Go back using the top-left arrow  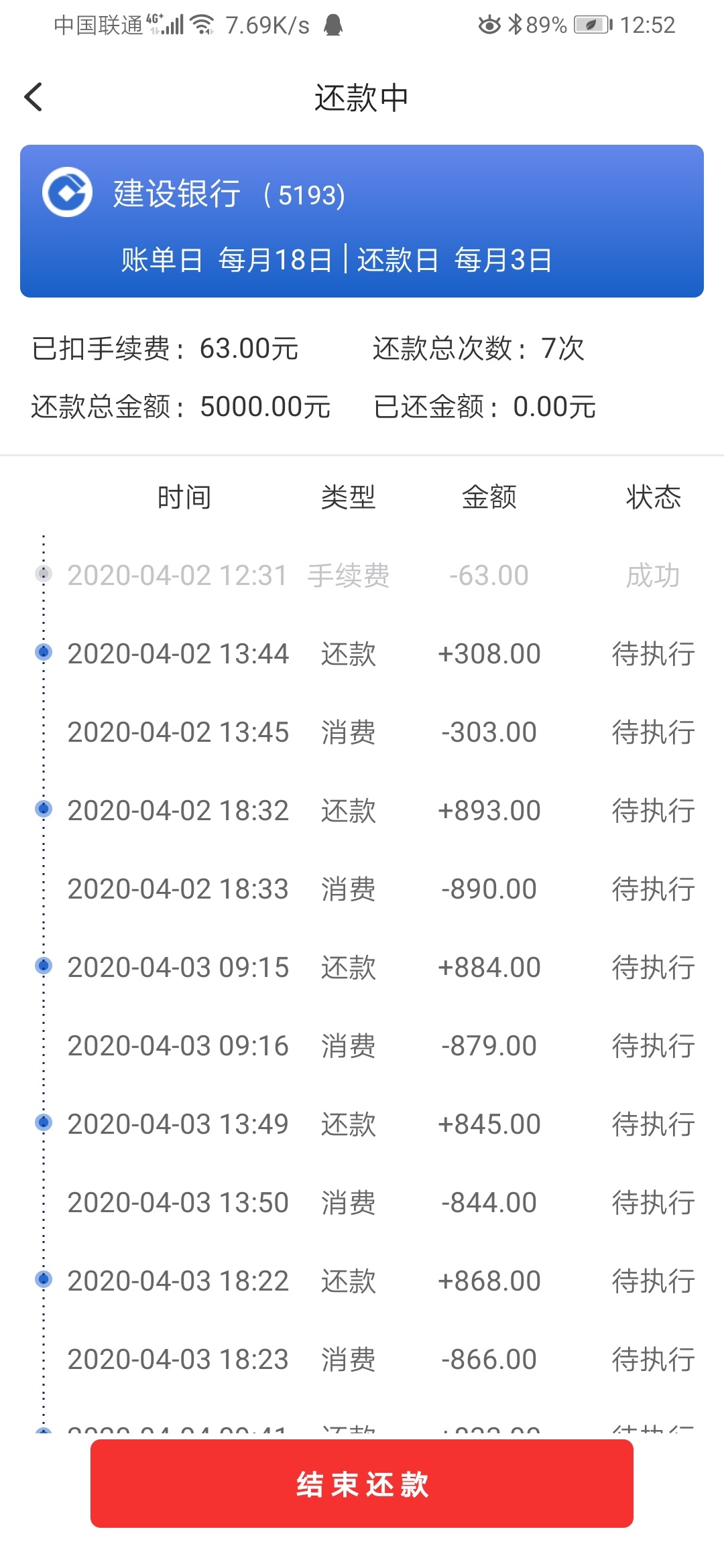point(34,97)
